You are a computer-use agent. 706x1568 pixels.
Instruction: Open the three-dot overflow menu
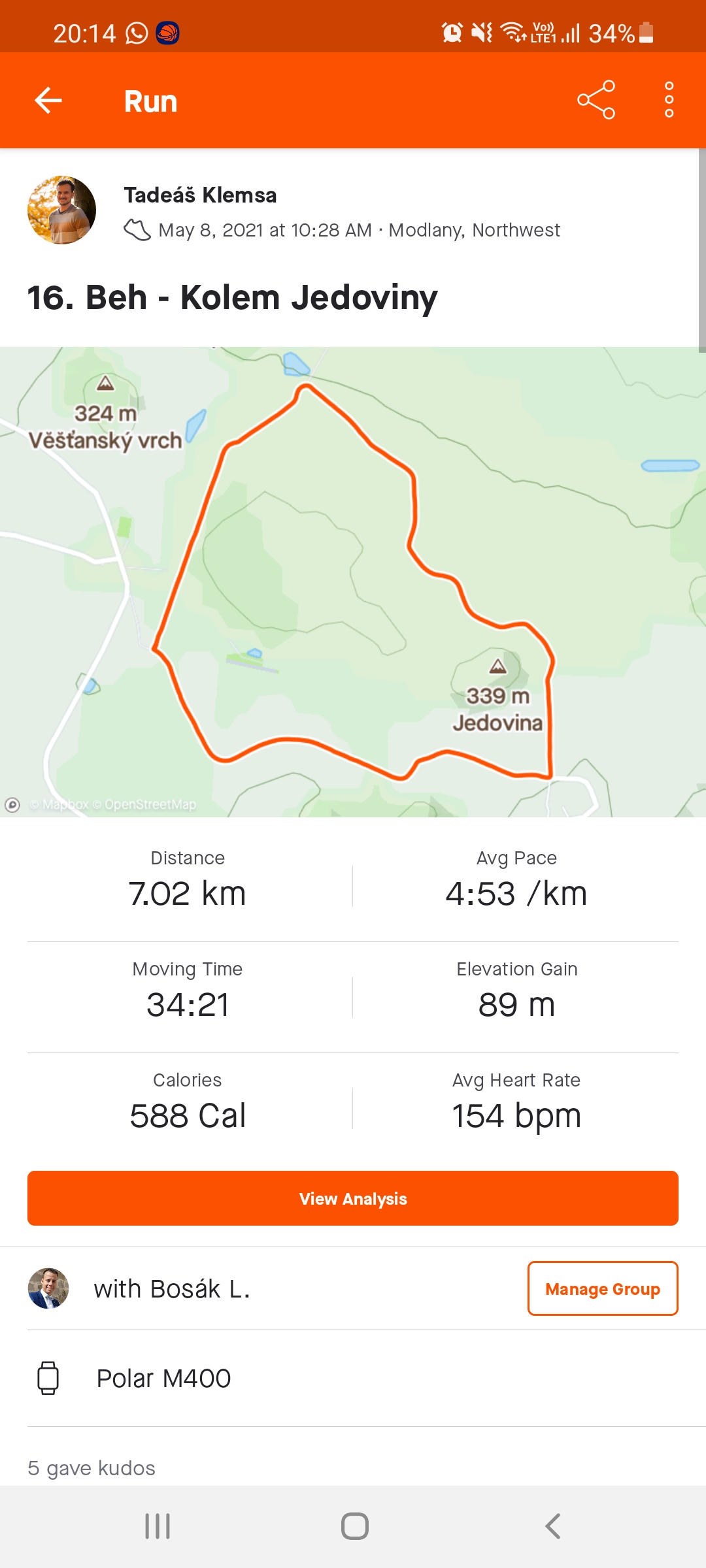click(x=669, y=100)
